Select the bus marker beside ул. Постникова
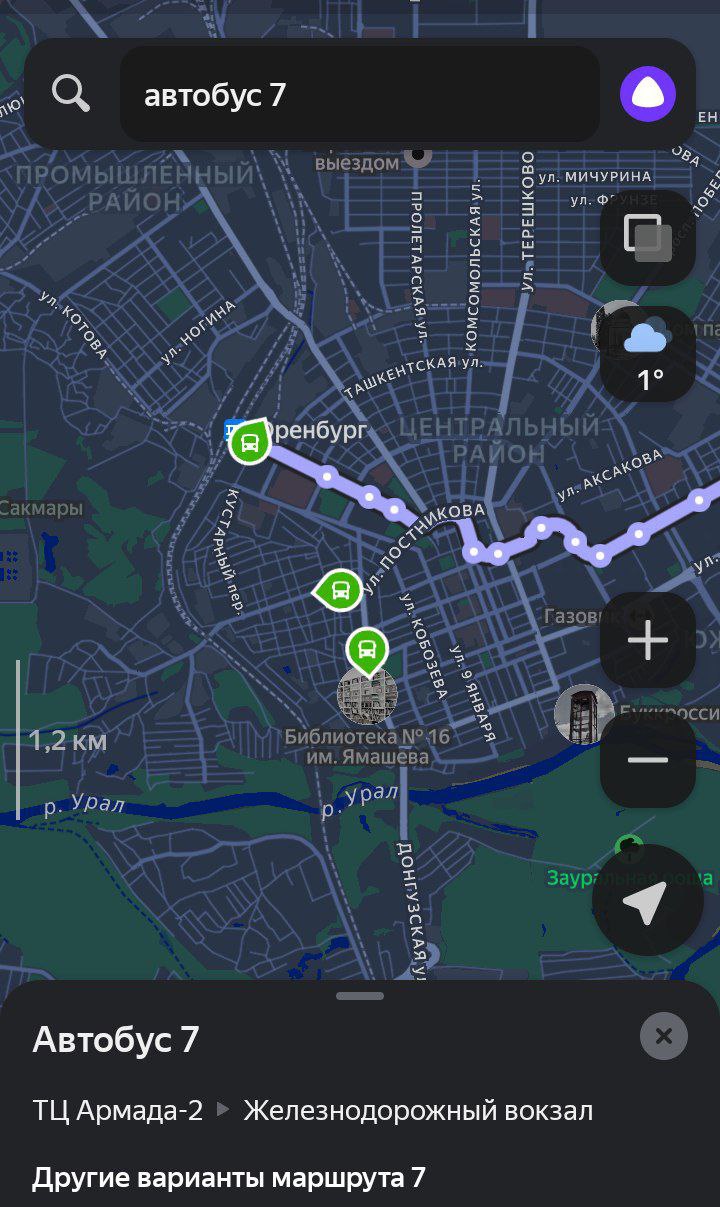This screenshot has width=720, height=1207. pos(341,589)
